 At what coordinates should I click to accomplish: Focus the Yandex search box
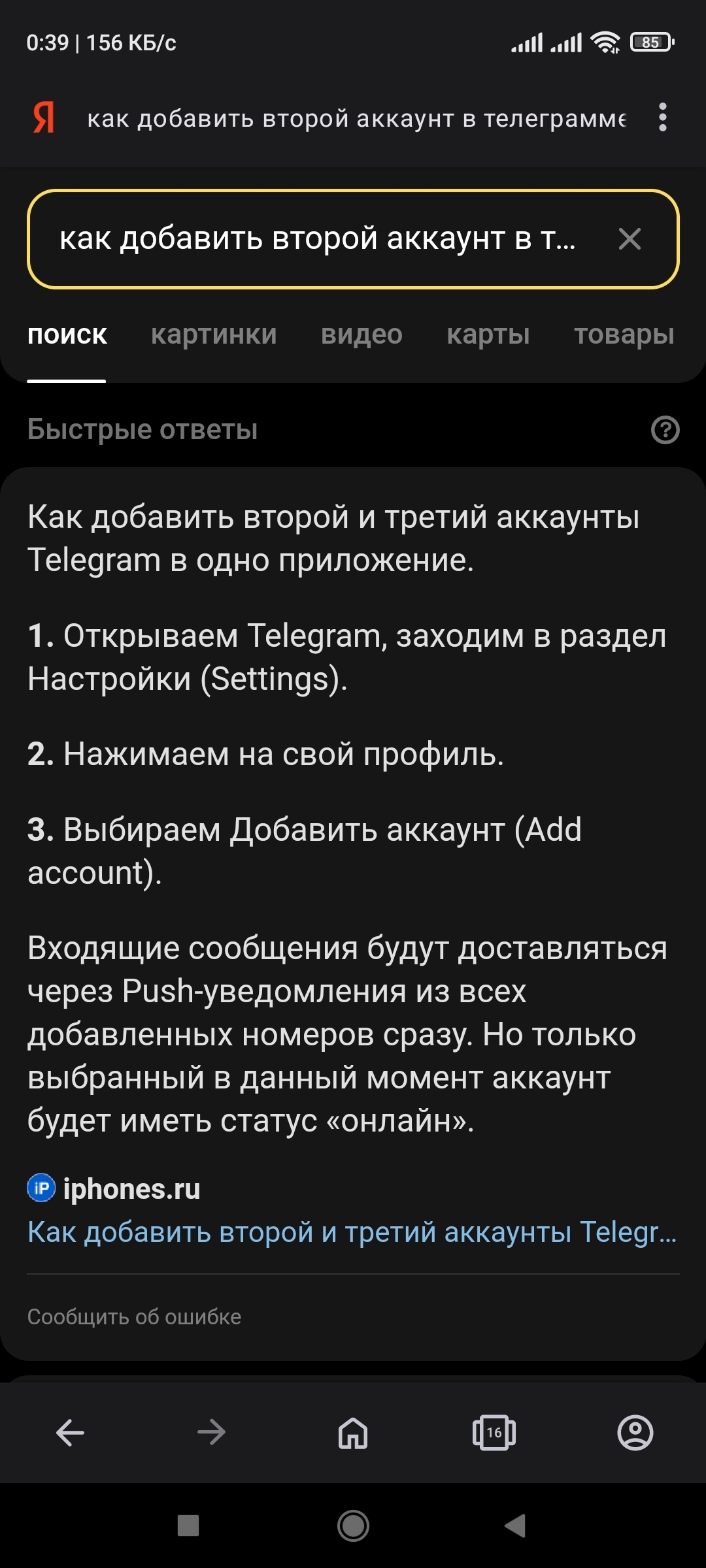coord(317,238)
